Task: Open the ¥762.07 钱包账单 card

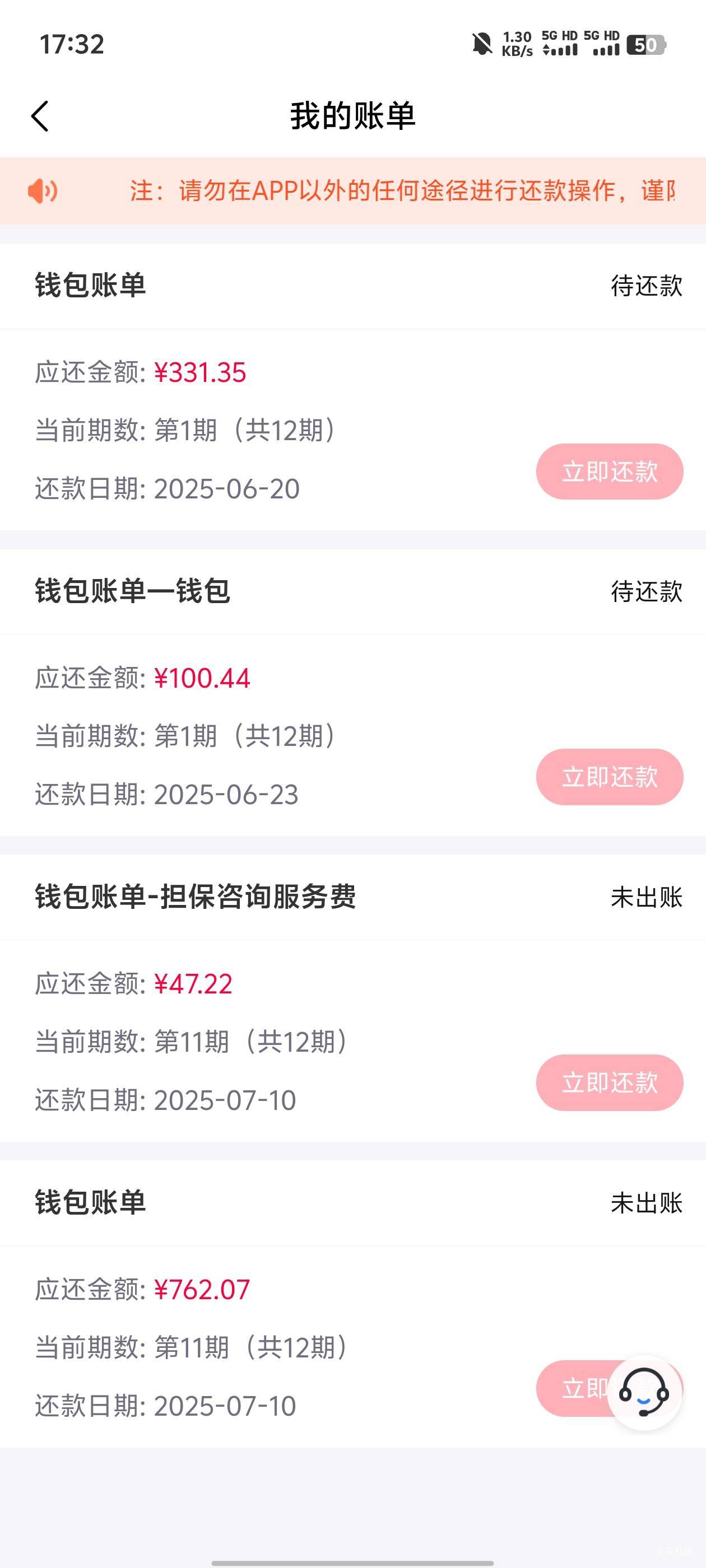Action: click(x=352, y=1304)
